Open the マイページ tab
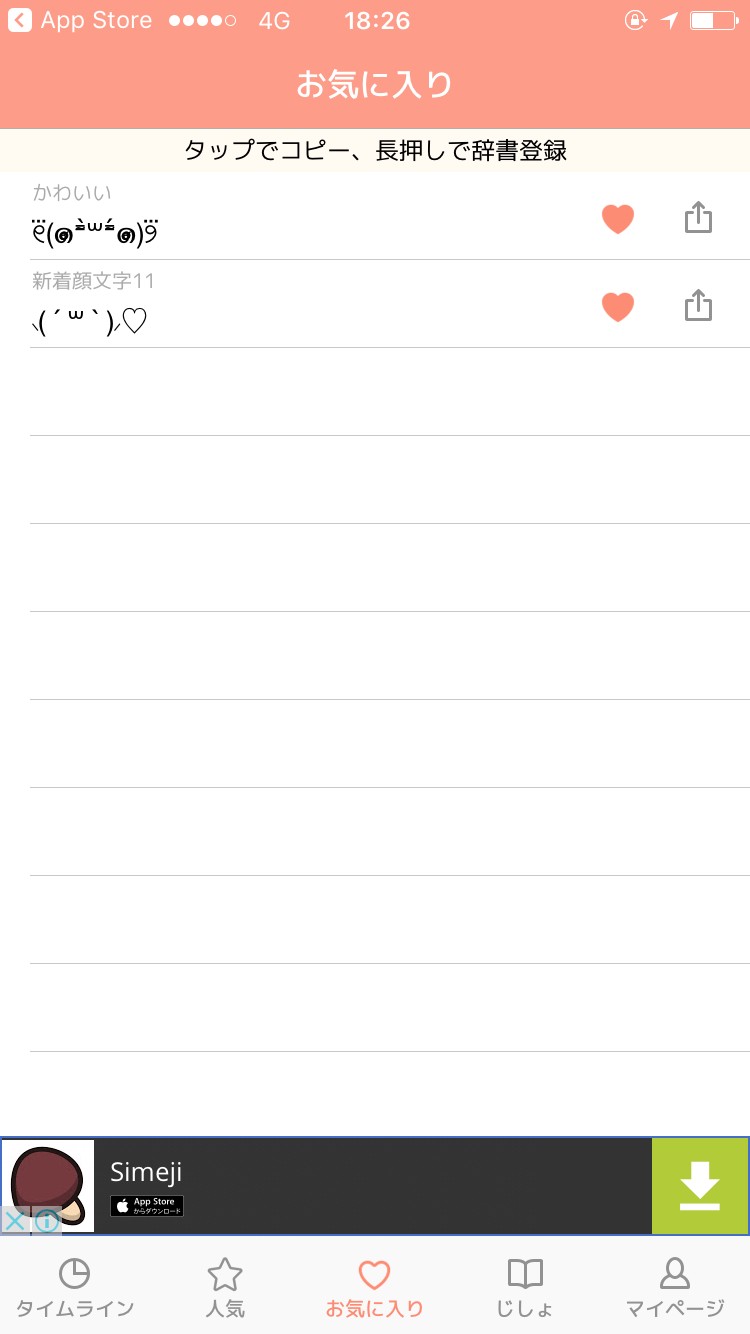 point(675,1288)
